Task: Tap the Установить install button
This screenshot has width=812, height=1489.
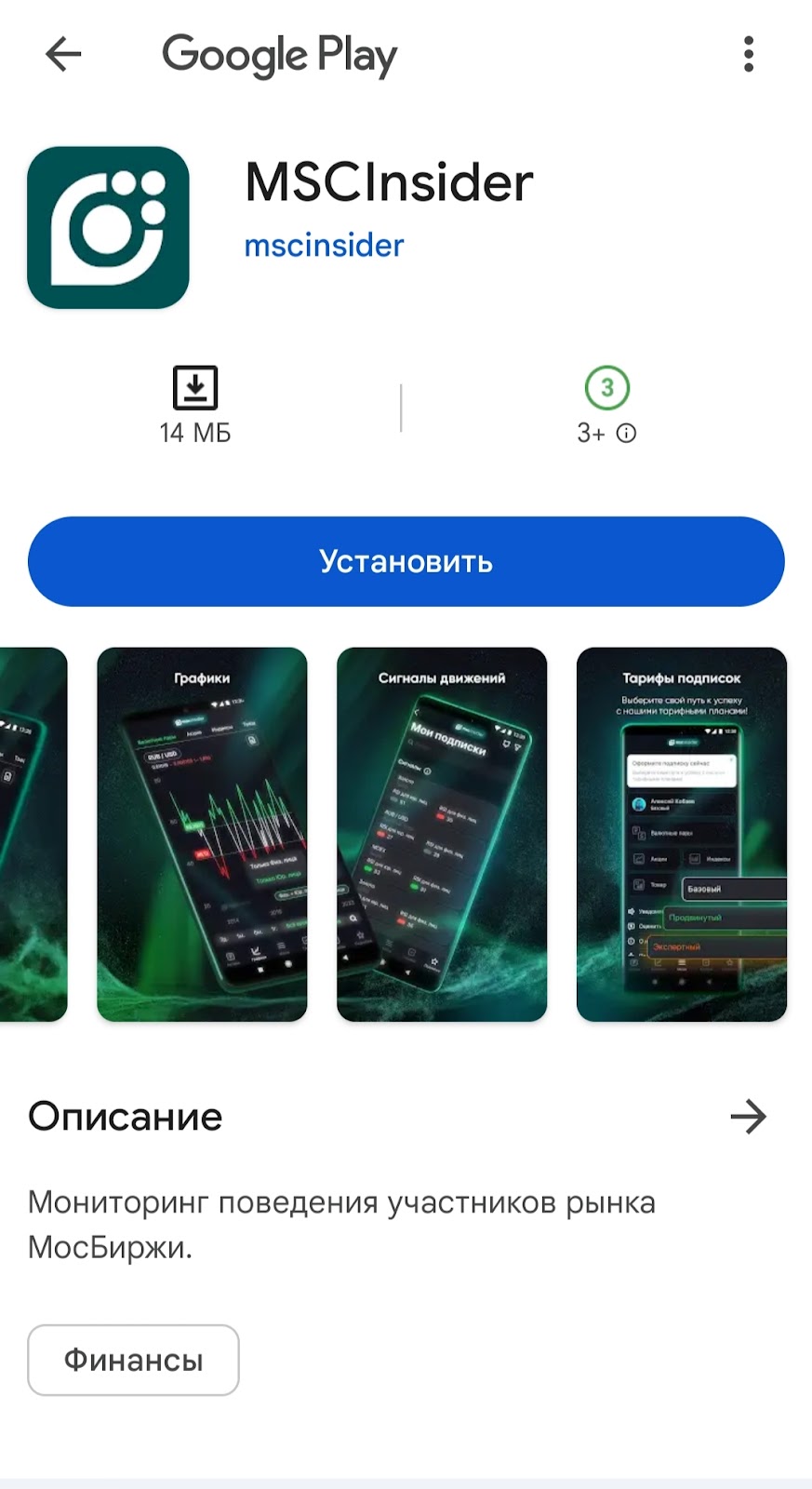Action: pyautogui.click(x=406, y=562)
